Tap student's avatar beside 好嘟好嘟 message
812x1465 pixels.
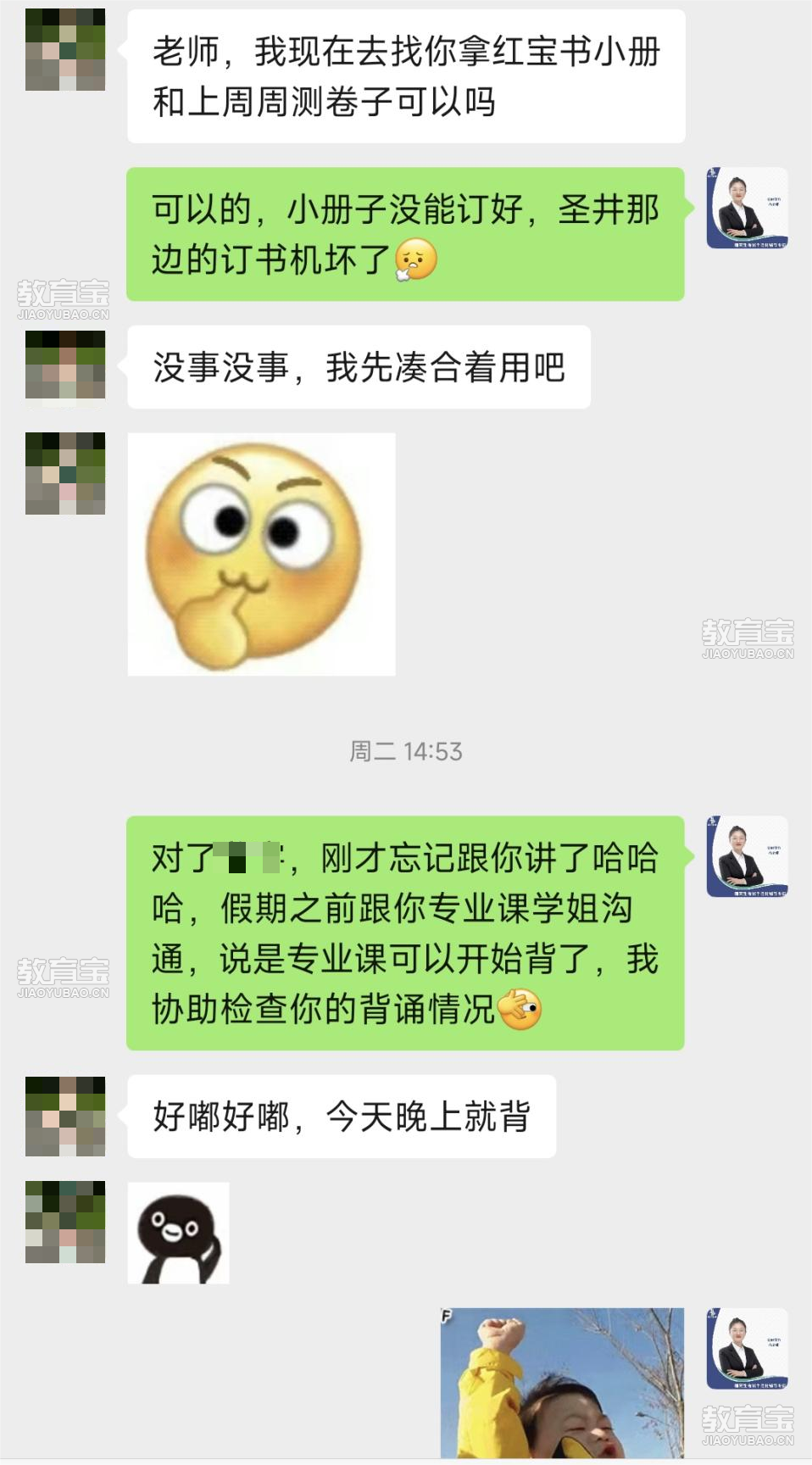[x=65, y=1117]
